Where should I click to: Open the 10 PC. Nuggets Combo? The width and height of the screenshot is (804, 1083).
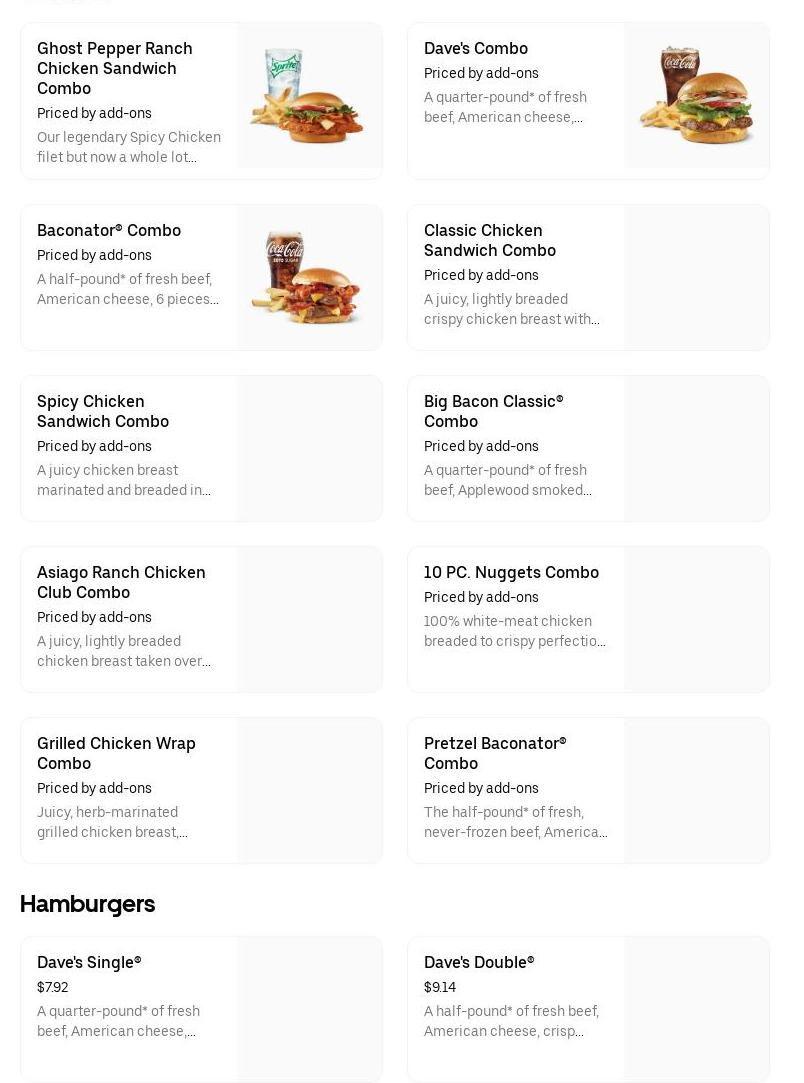tap(588, 619)
